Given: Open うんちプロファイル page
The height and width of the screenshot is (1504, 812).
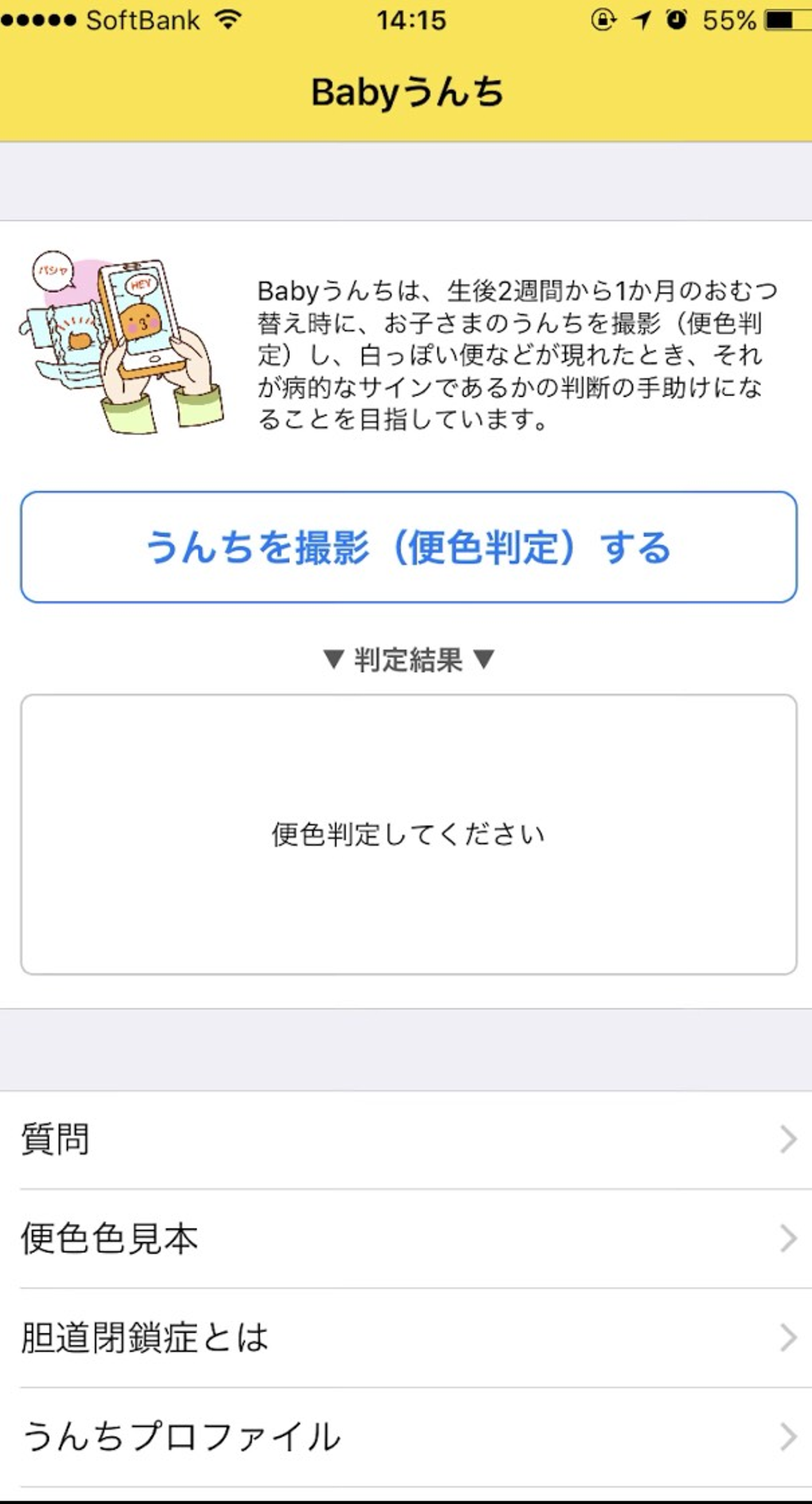Looking at the screenshot, I should [x=405, y=1437].
